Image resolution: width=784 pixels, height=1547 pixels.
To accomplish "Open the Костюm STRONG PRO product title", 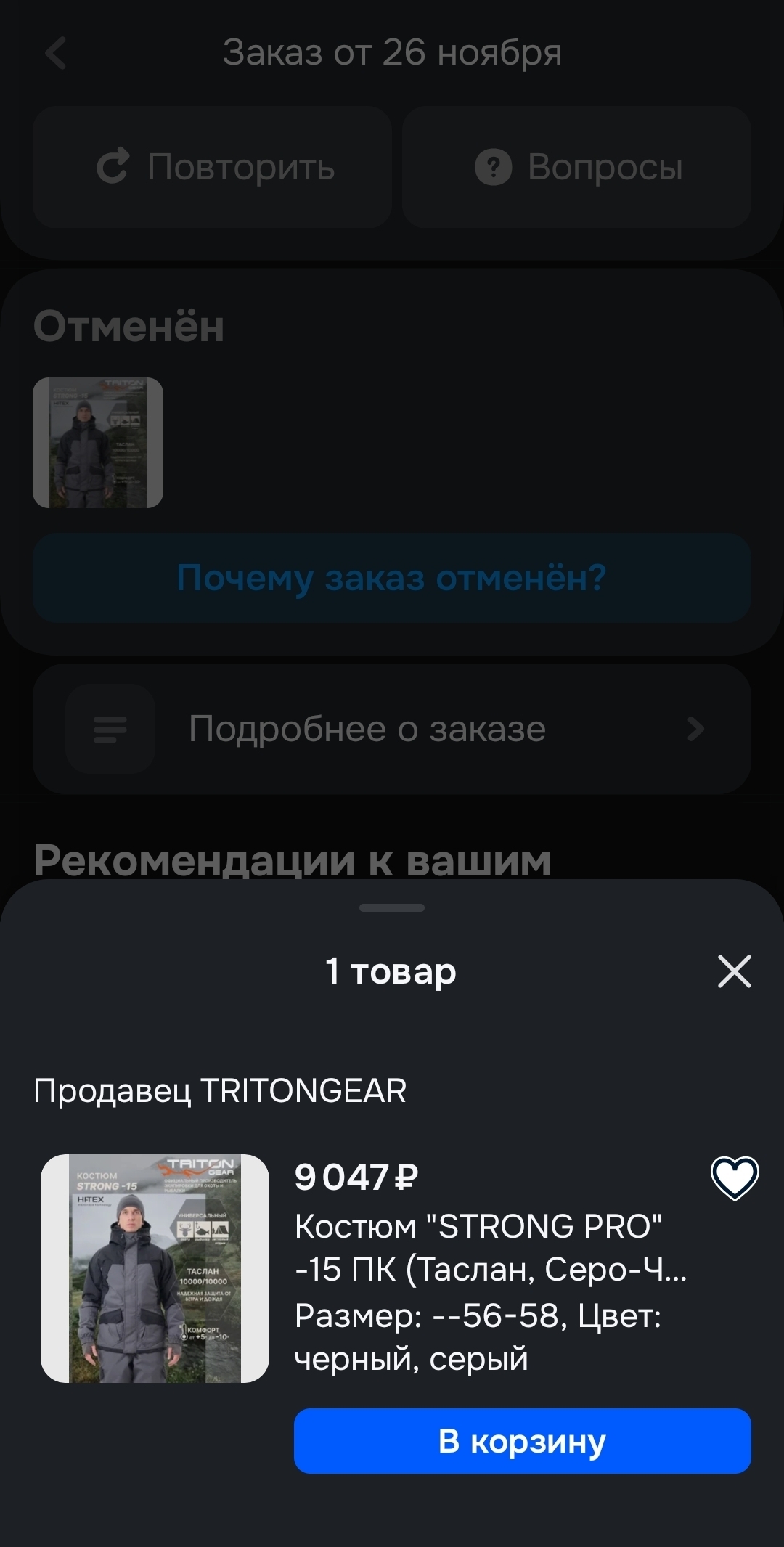I will (490, 1248).
